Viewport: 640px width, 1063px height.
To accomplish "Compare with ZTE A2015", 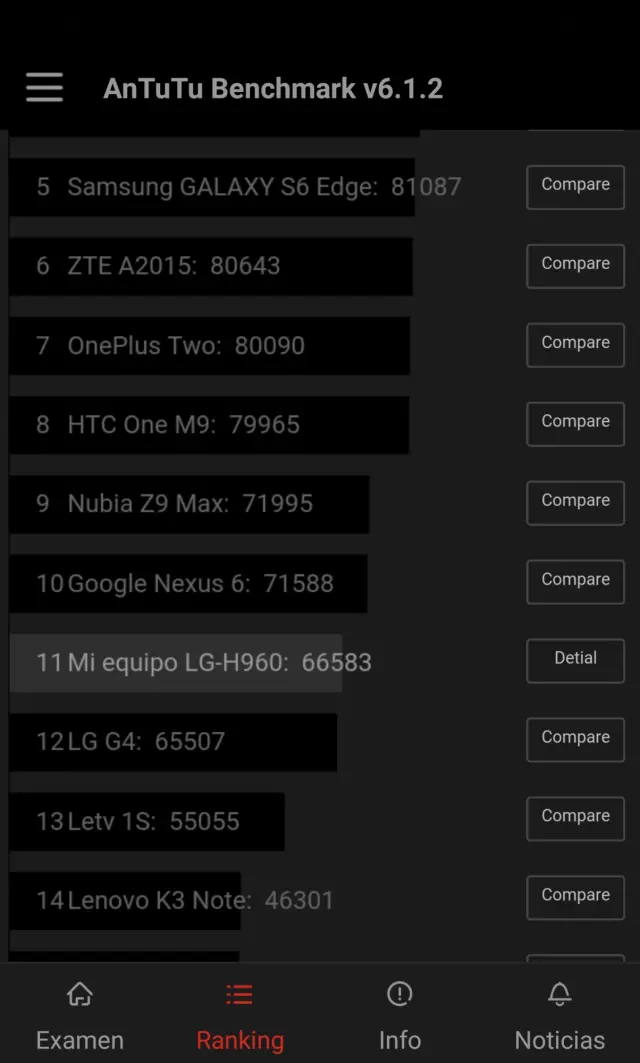I will [575, 265].
